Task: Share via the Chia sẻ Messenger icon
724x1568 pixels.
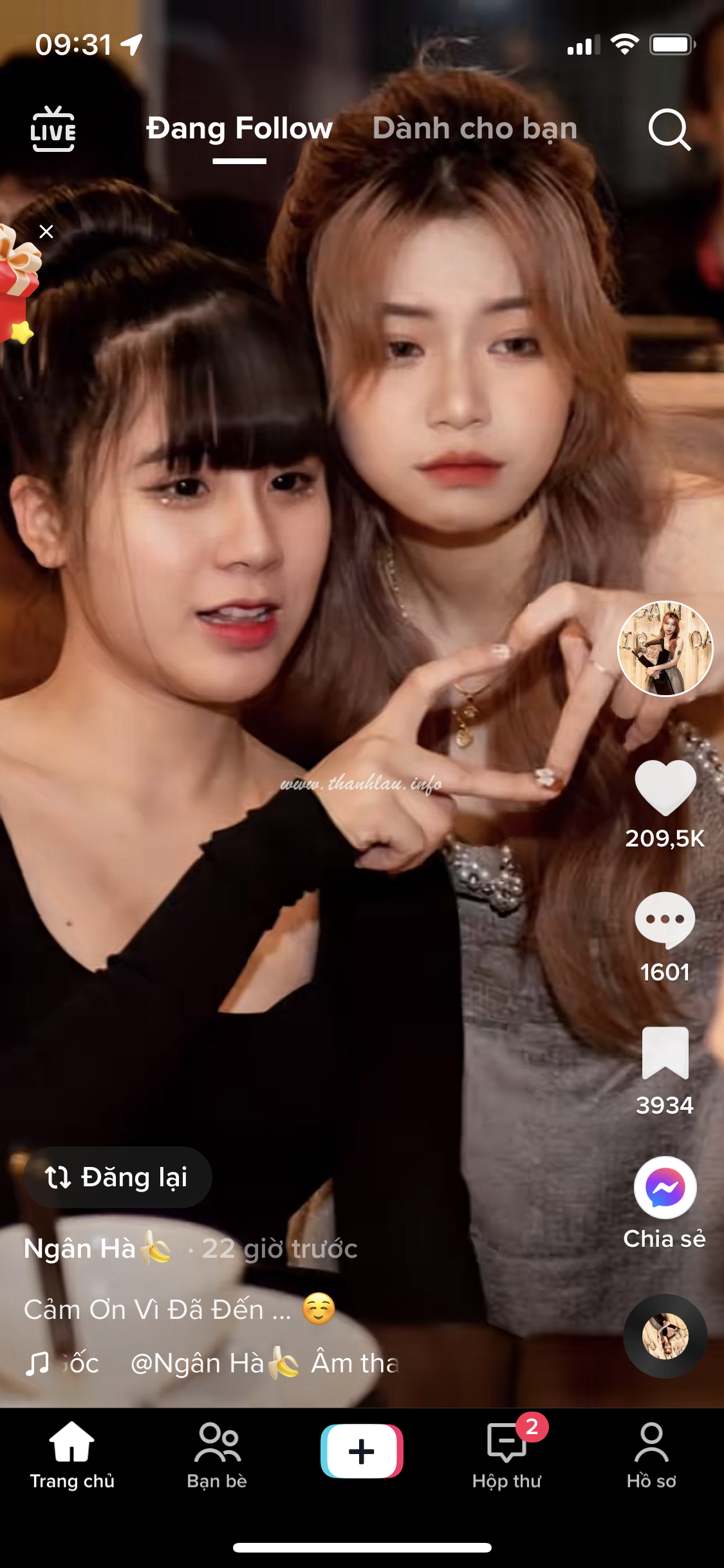Action: coord(665,1188)
